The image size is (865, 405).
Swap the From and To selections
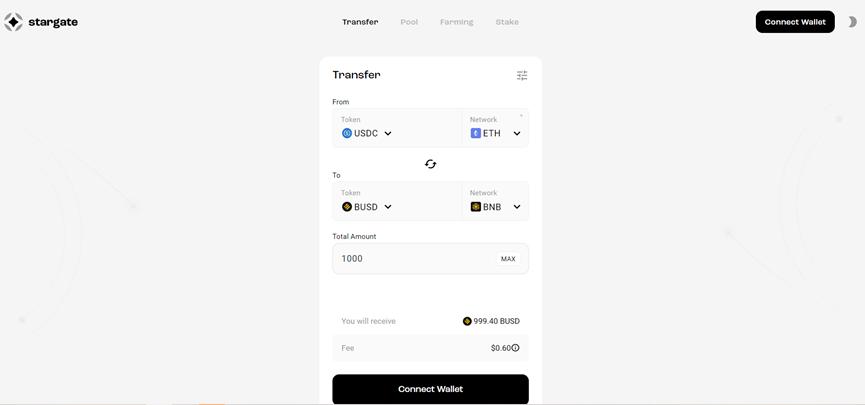[430, 164]
